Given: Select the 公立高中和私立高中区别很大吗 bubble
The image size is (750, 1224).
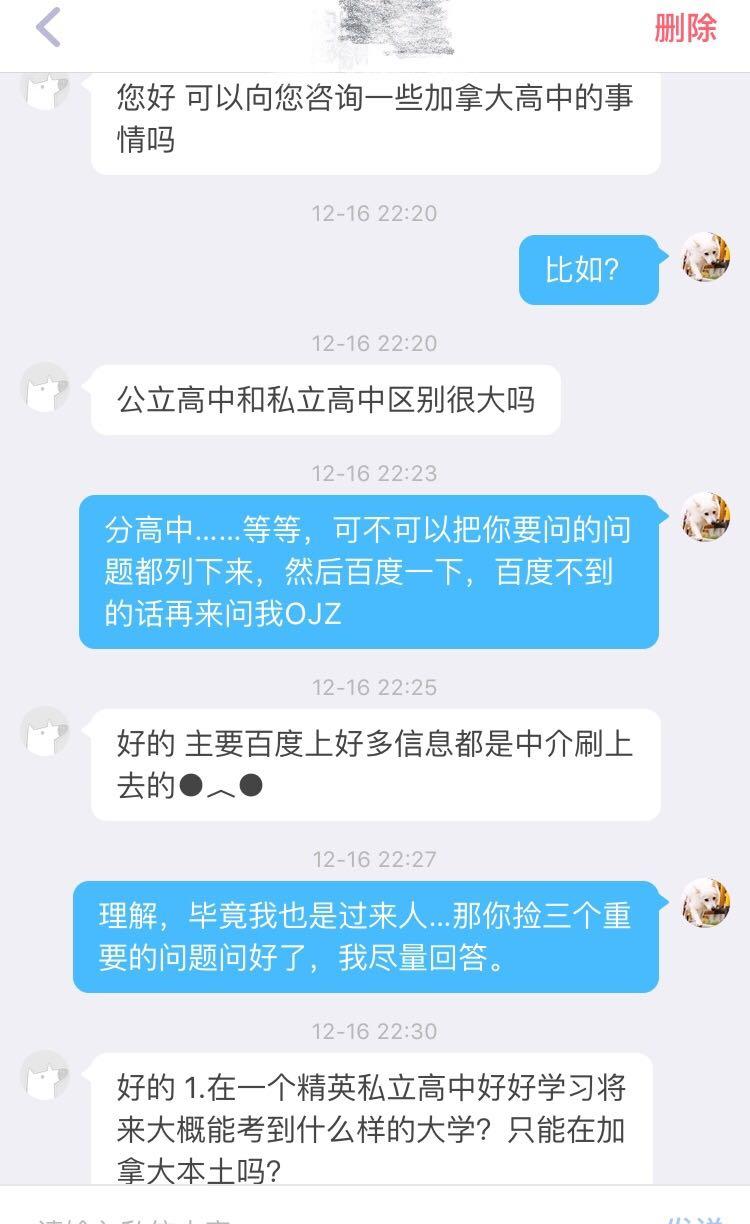Looking at the screenshot, I should click(330, 400).
